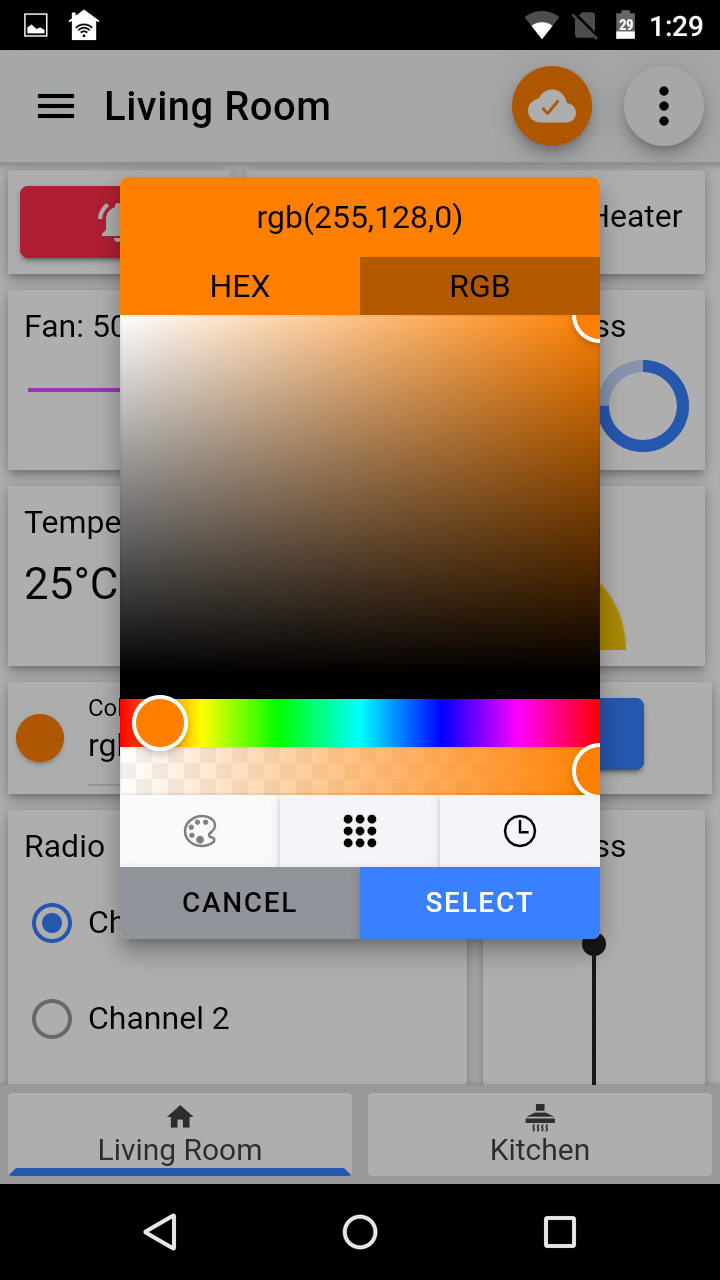Go back using the system back button
The height and width of the screenshot is (1280, 720).
click(160, 1232)
